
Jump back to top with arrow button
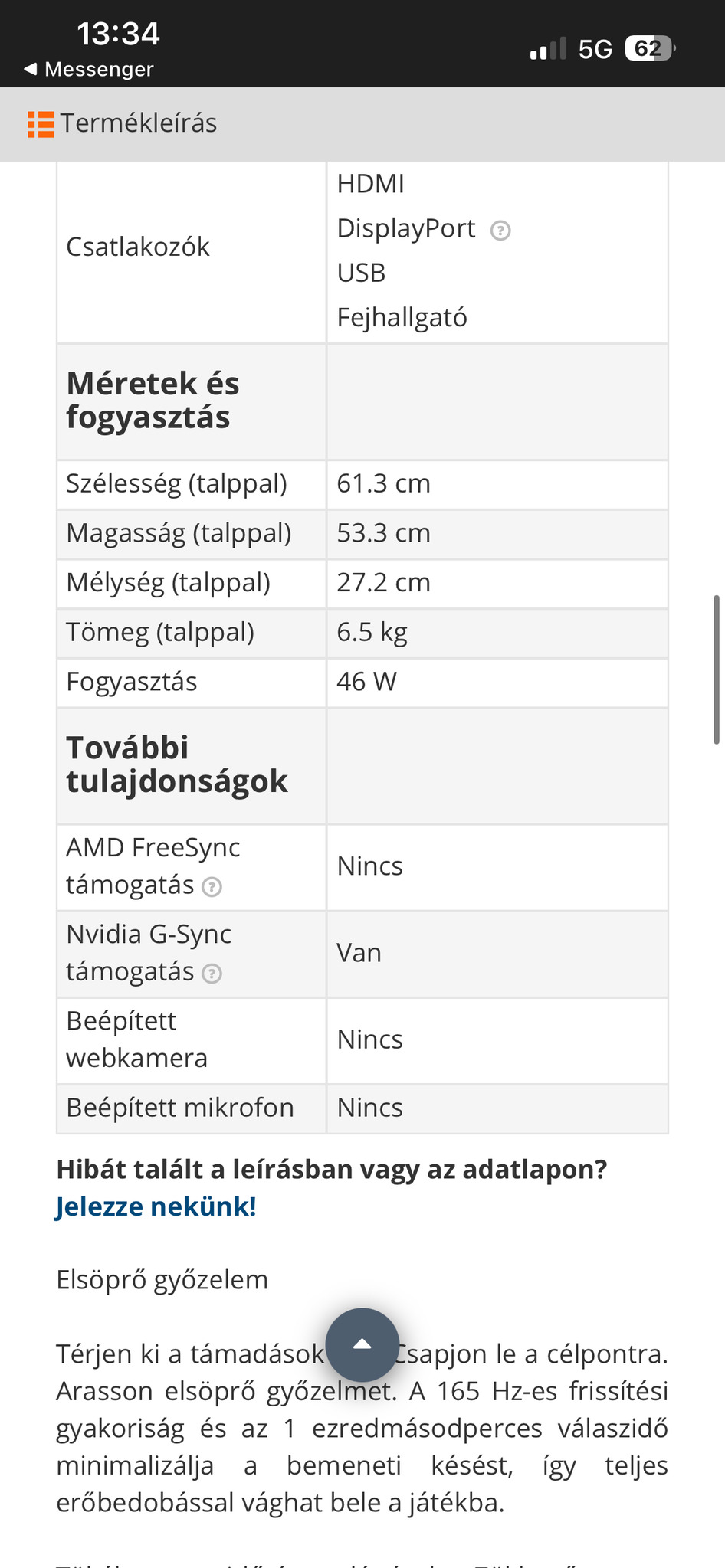point(362,1344)
